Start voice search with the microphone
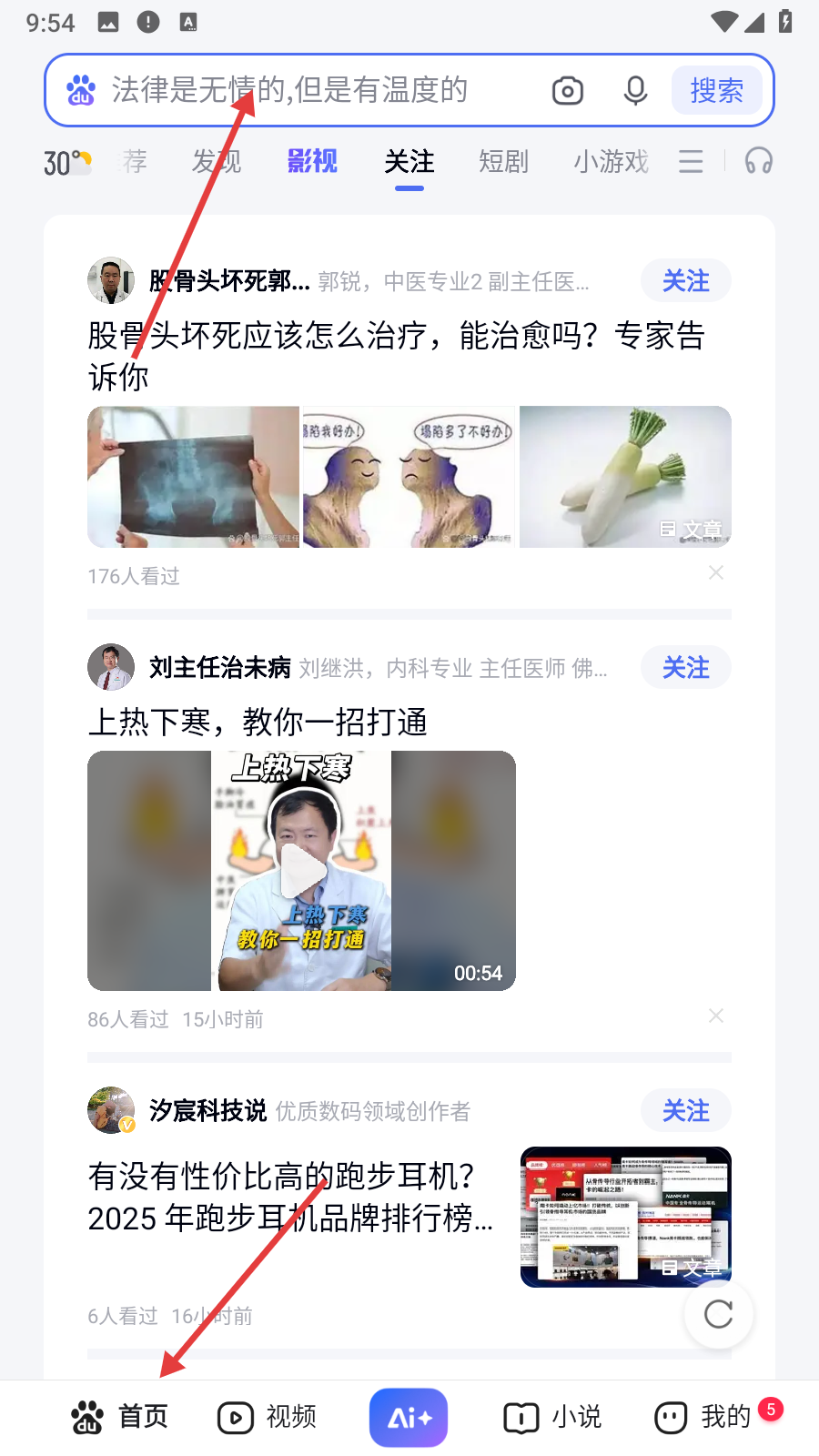819x1456 pixels. [x=635, y=91]
